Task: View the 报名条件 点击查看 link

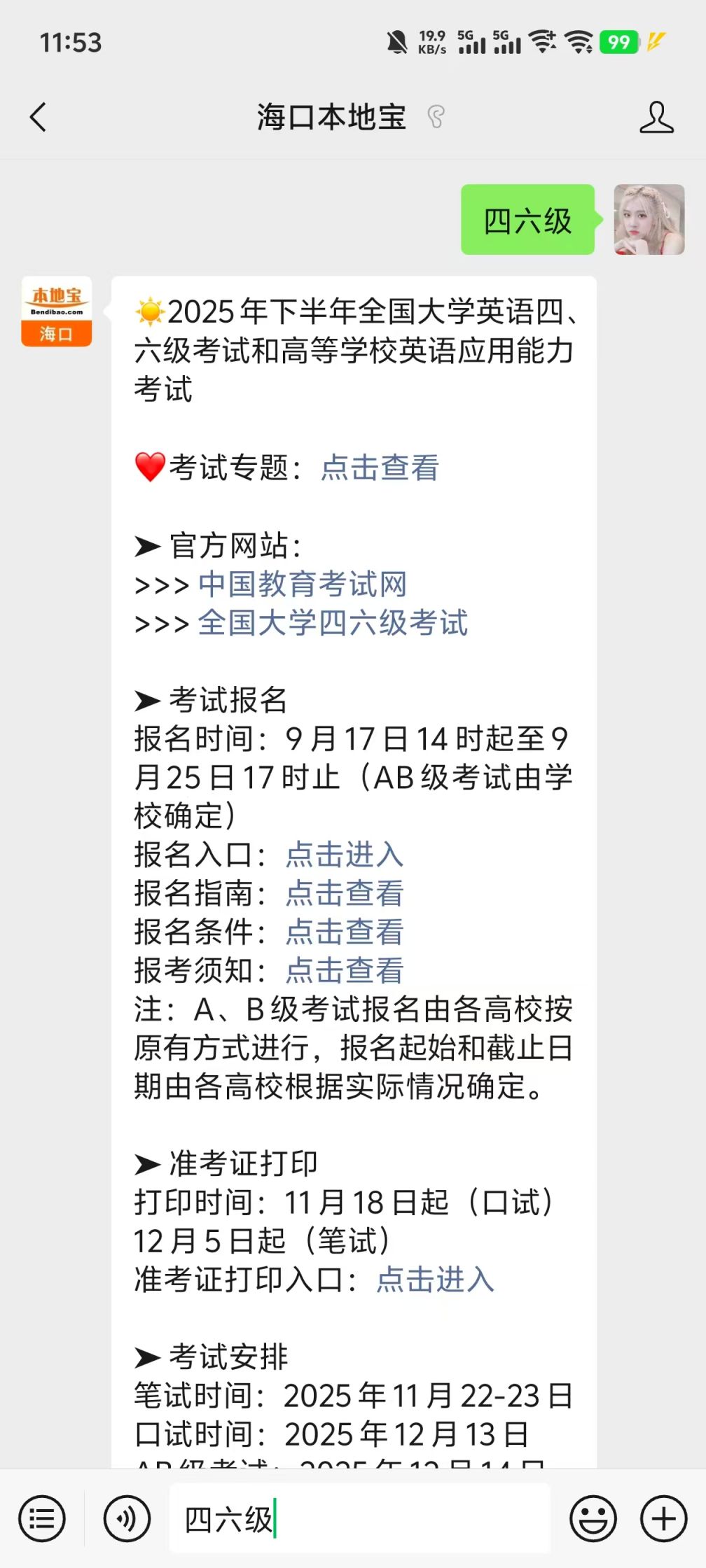Action: tap(345, 932)
